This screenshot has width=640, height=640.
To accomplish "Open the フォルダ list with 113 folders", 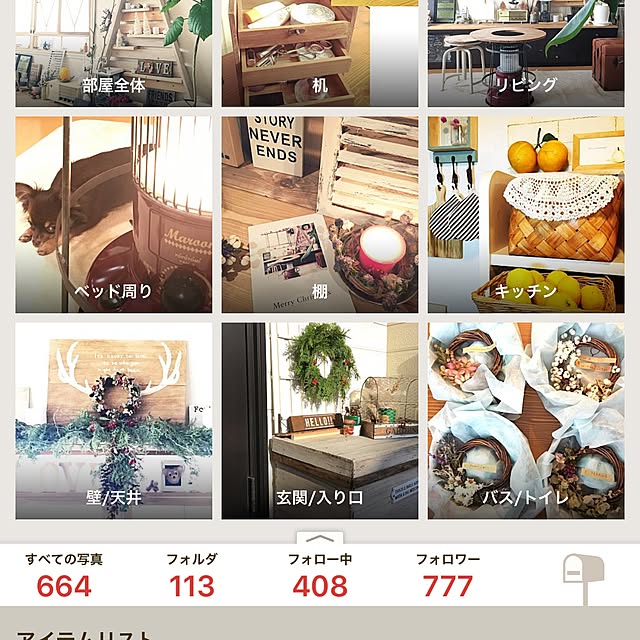I will 192,575.
